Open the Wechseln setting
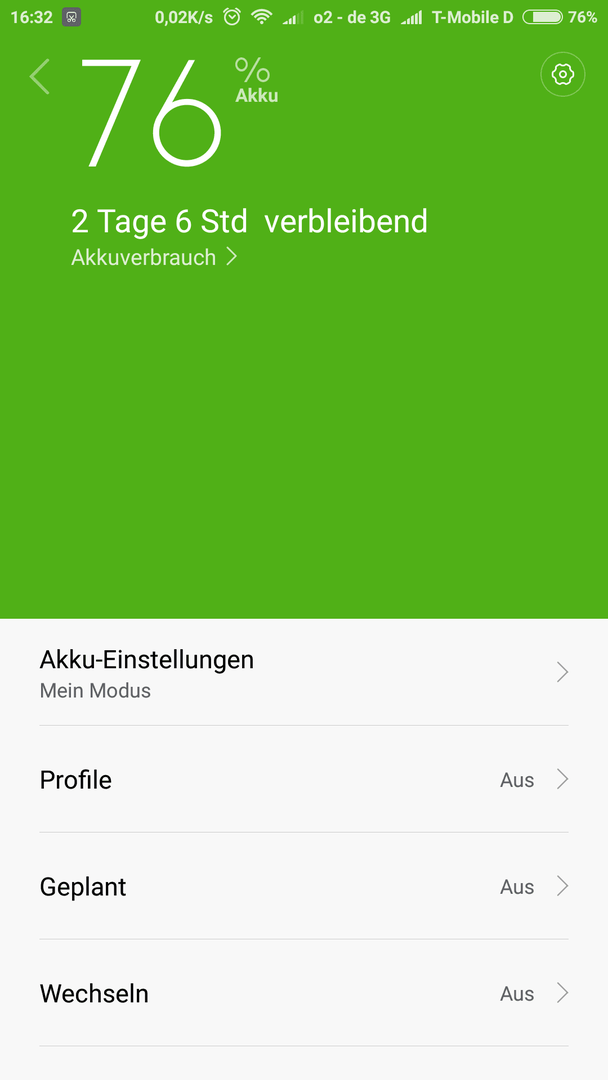The height and width of the screenshot is (1080, 608). 304,993
